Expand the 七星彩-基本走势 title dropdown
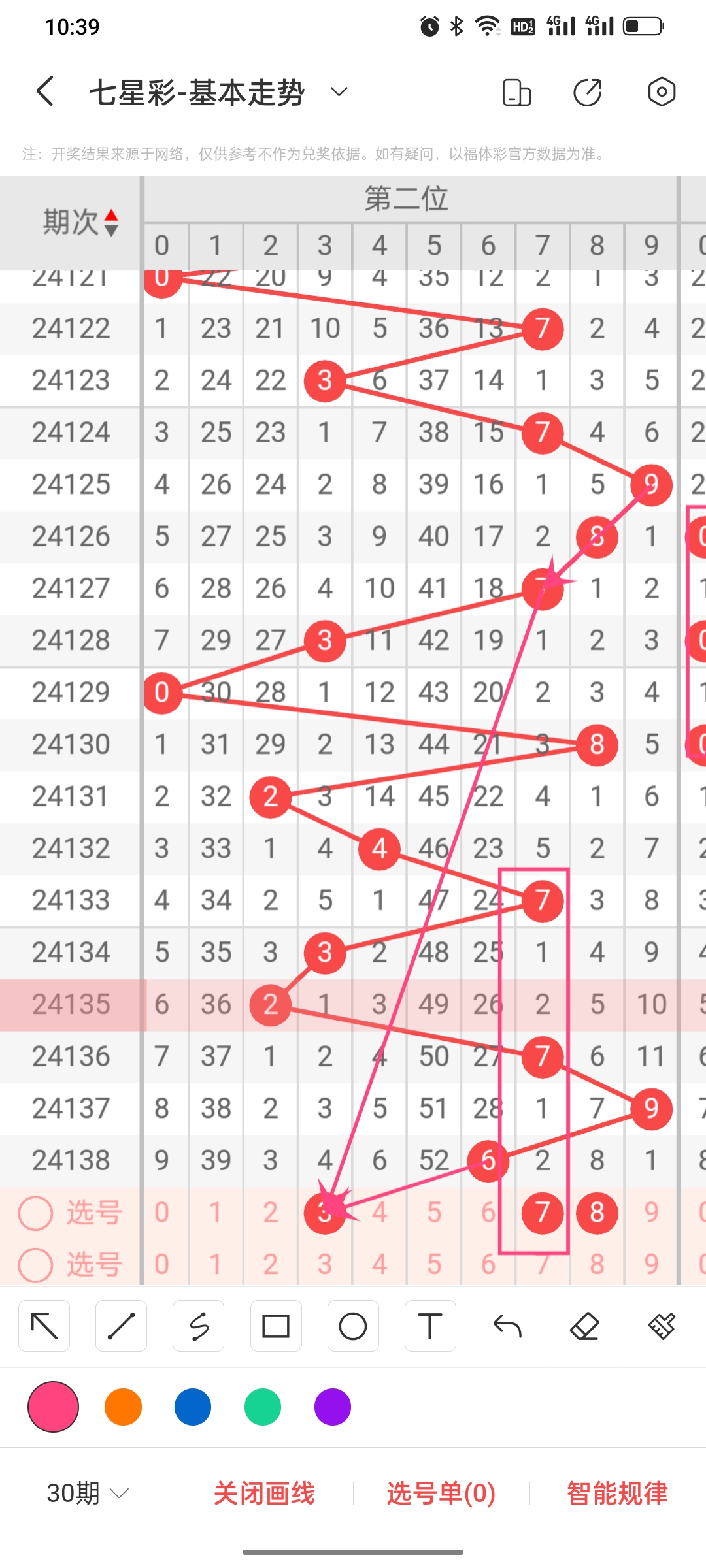 click(339, 91)
